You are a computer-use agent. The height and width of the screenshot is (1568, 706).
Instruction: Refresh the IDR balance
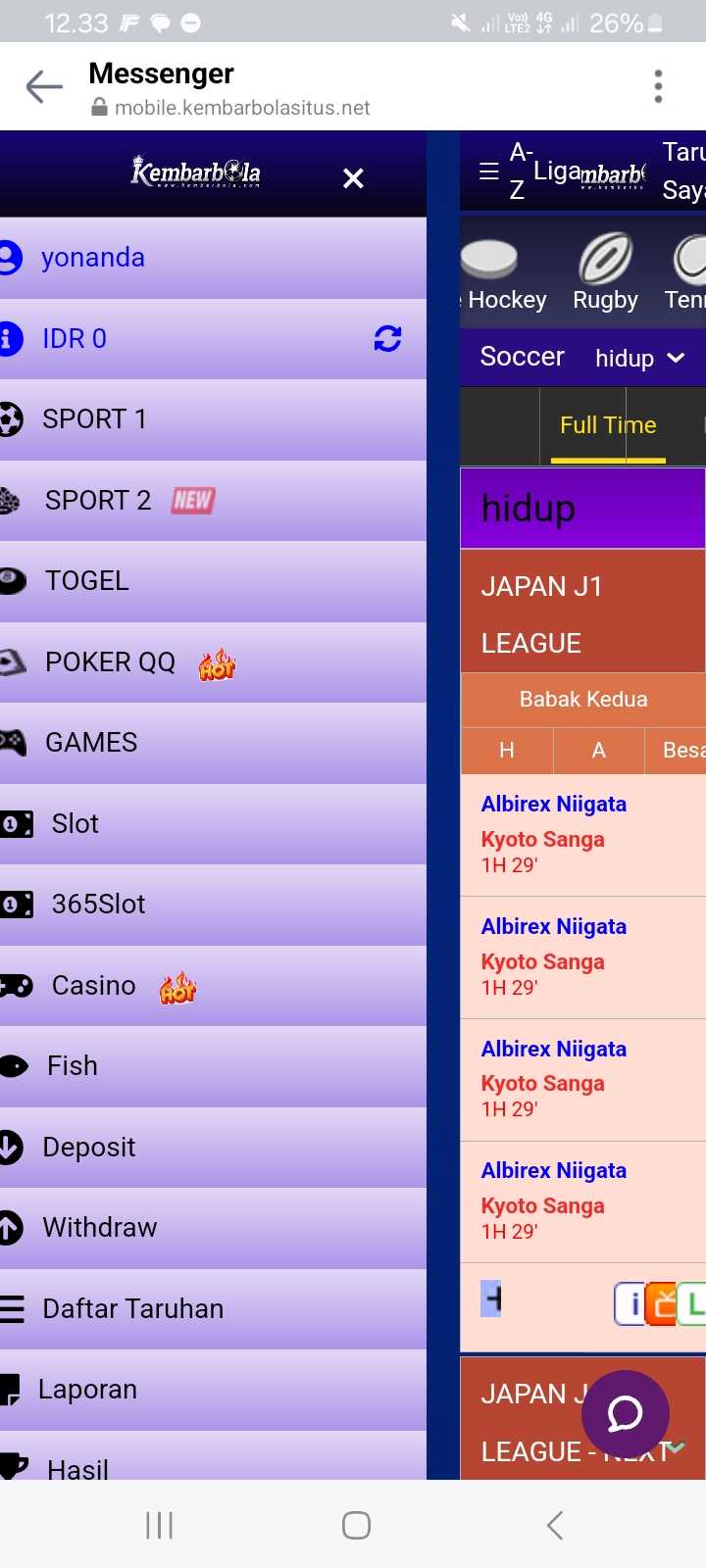(x=387, y=339)
